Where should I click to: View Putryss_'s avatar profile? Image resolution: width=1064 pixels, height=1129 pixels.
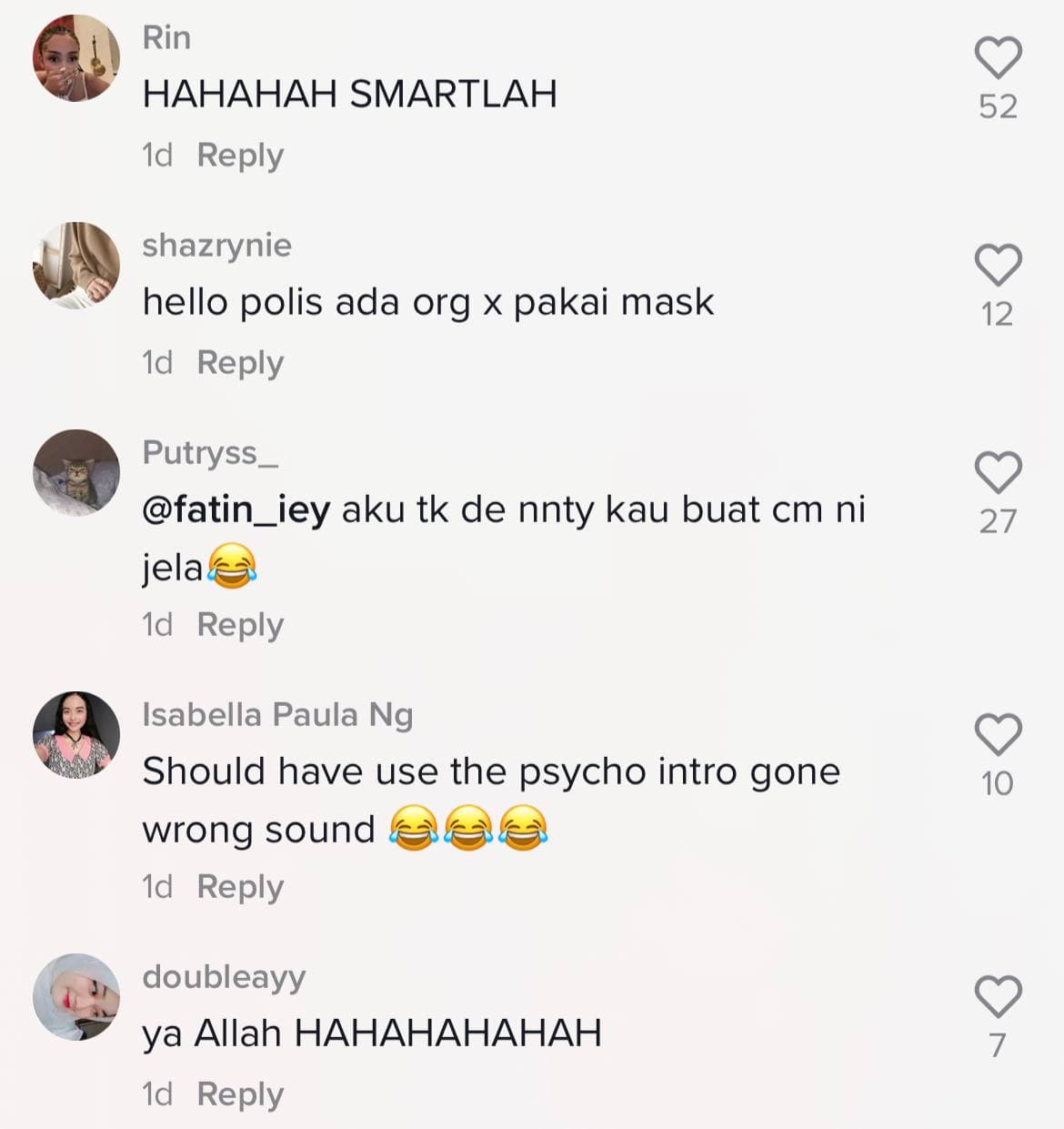coord(76,473)
